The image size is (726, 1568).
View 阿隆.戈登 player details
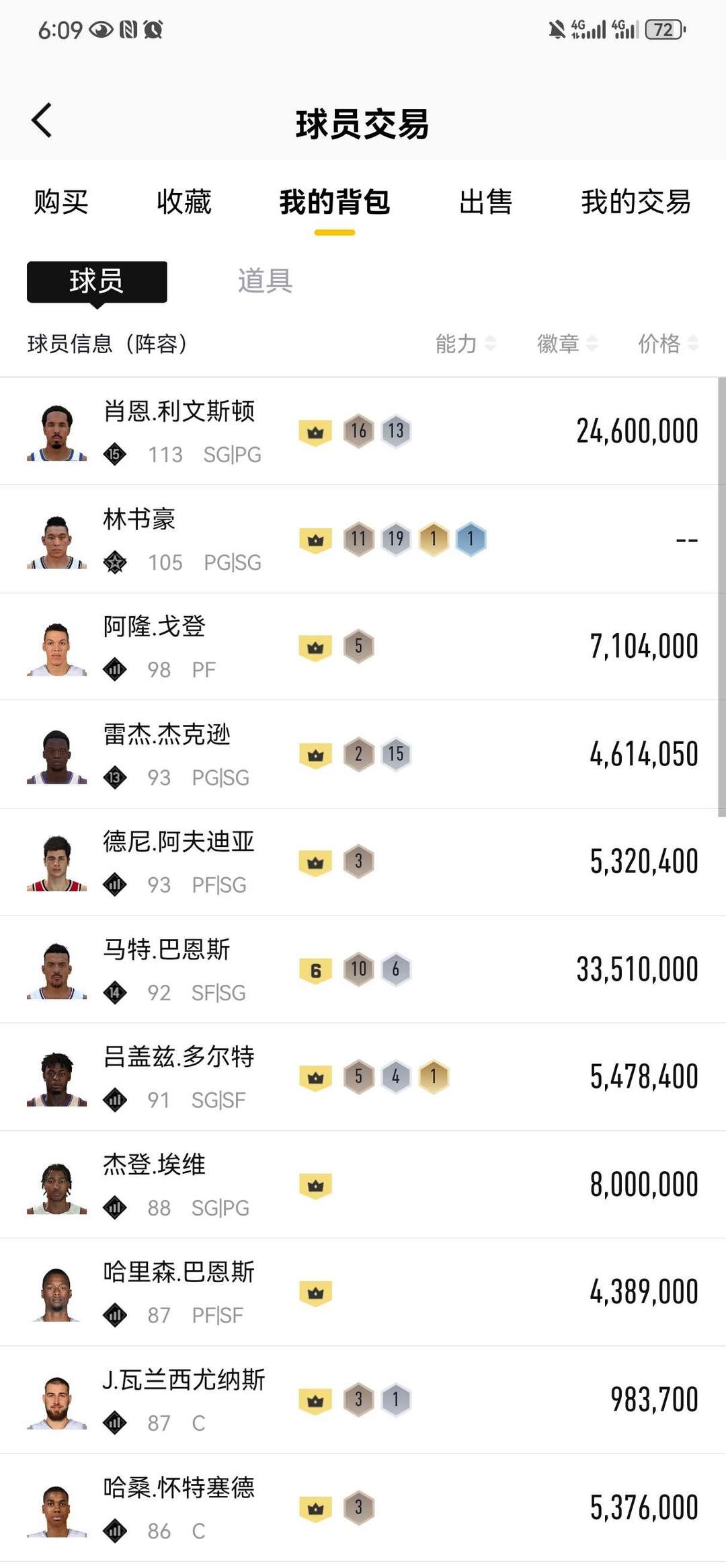pos(154,627)
